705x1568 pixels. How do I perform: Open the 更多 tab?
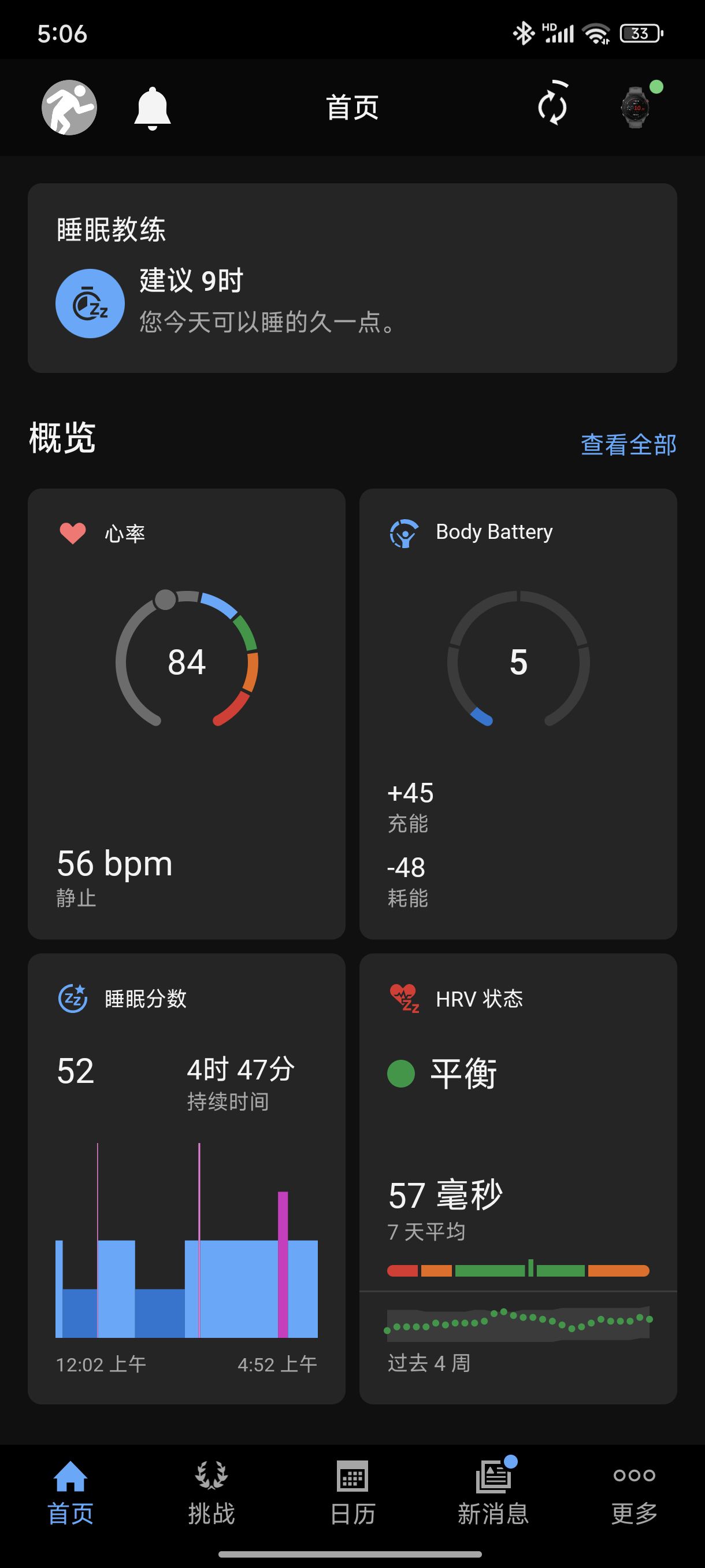634,1493
